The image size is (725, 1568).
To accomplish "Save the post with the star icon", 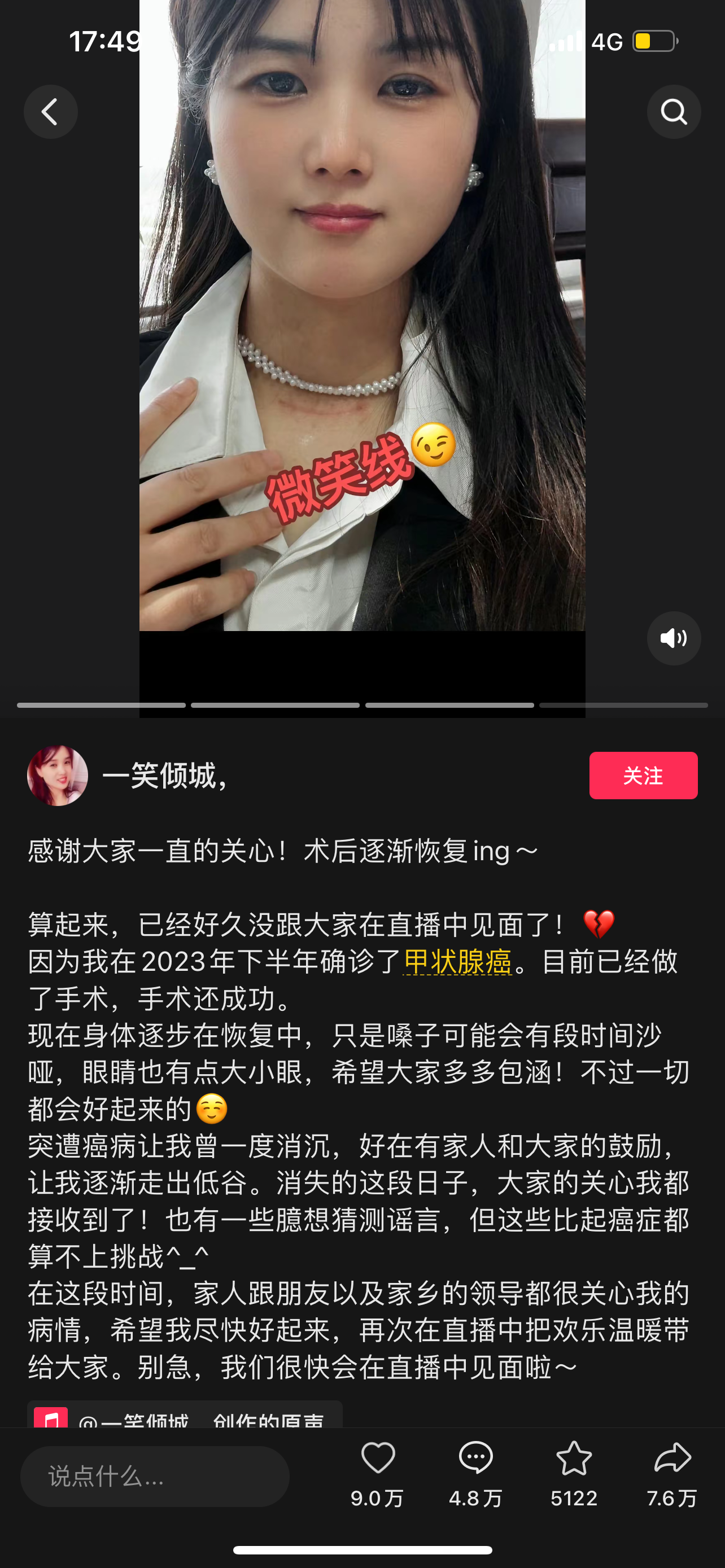I will (x=574, y=1458).
